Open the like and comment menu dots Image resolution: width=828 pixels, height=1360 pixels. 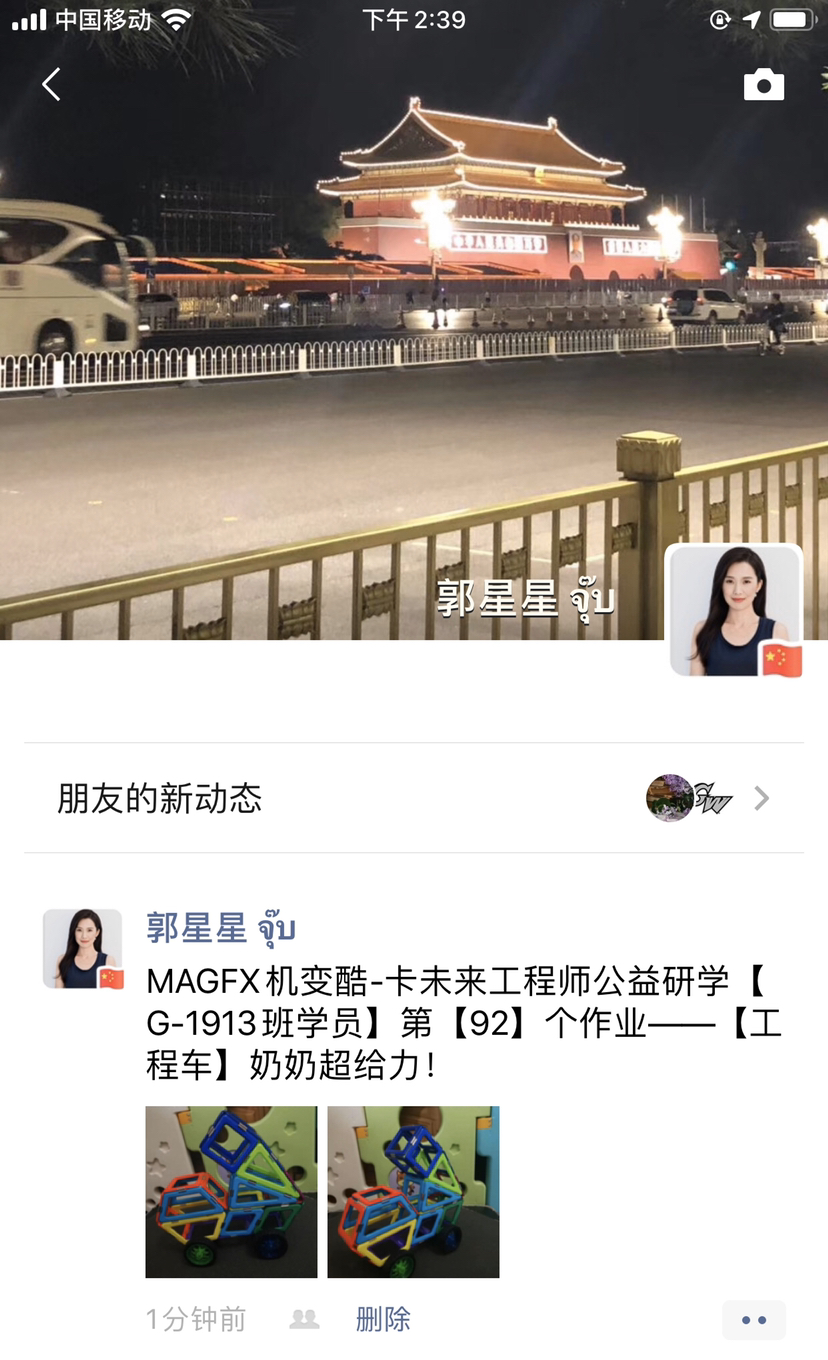pos(753,1320)
